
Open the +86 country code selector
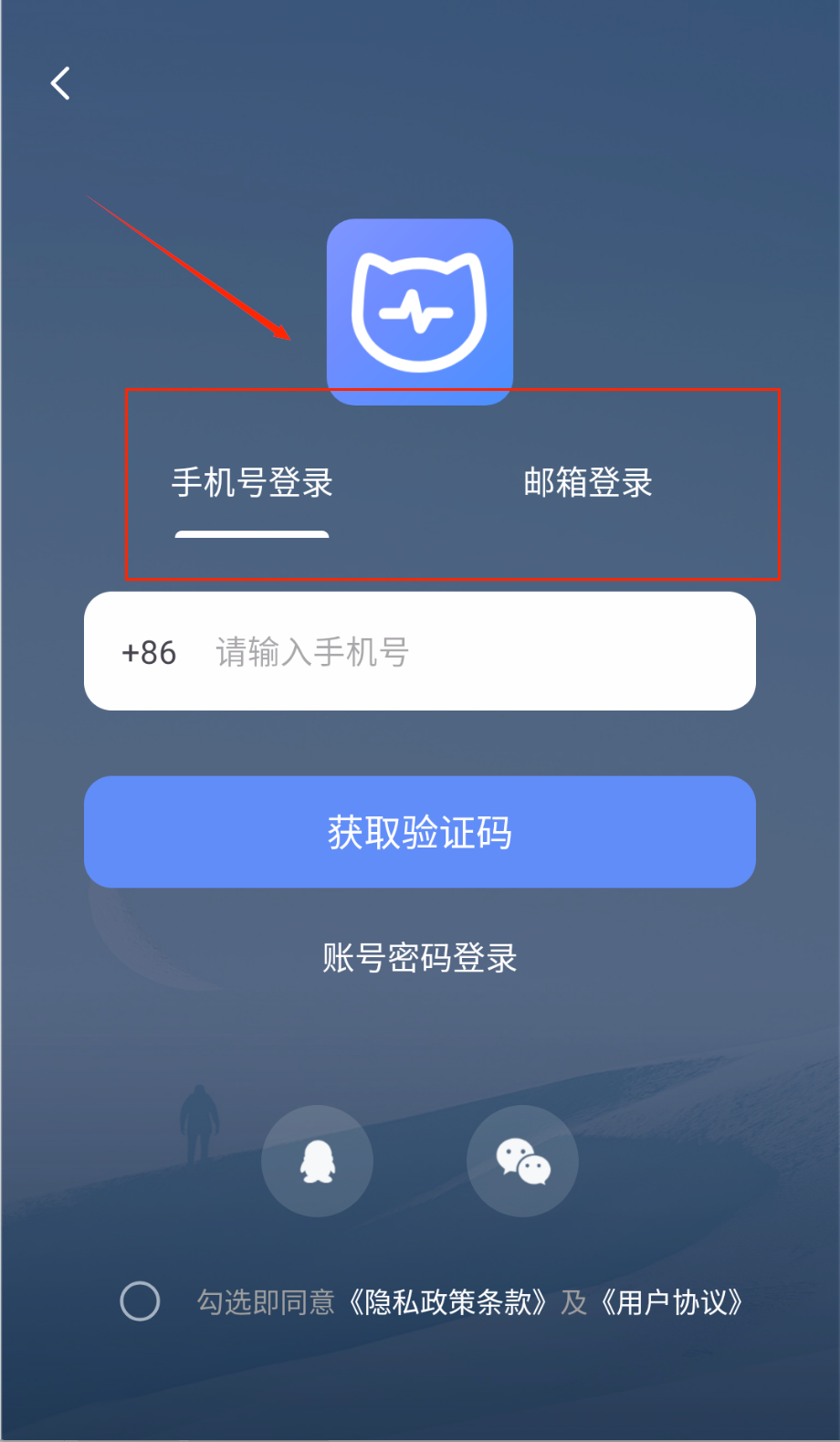point(149,652)
